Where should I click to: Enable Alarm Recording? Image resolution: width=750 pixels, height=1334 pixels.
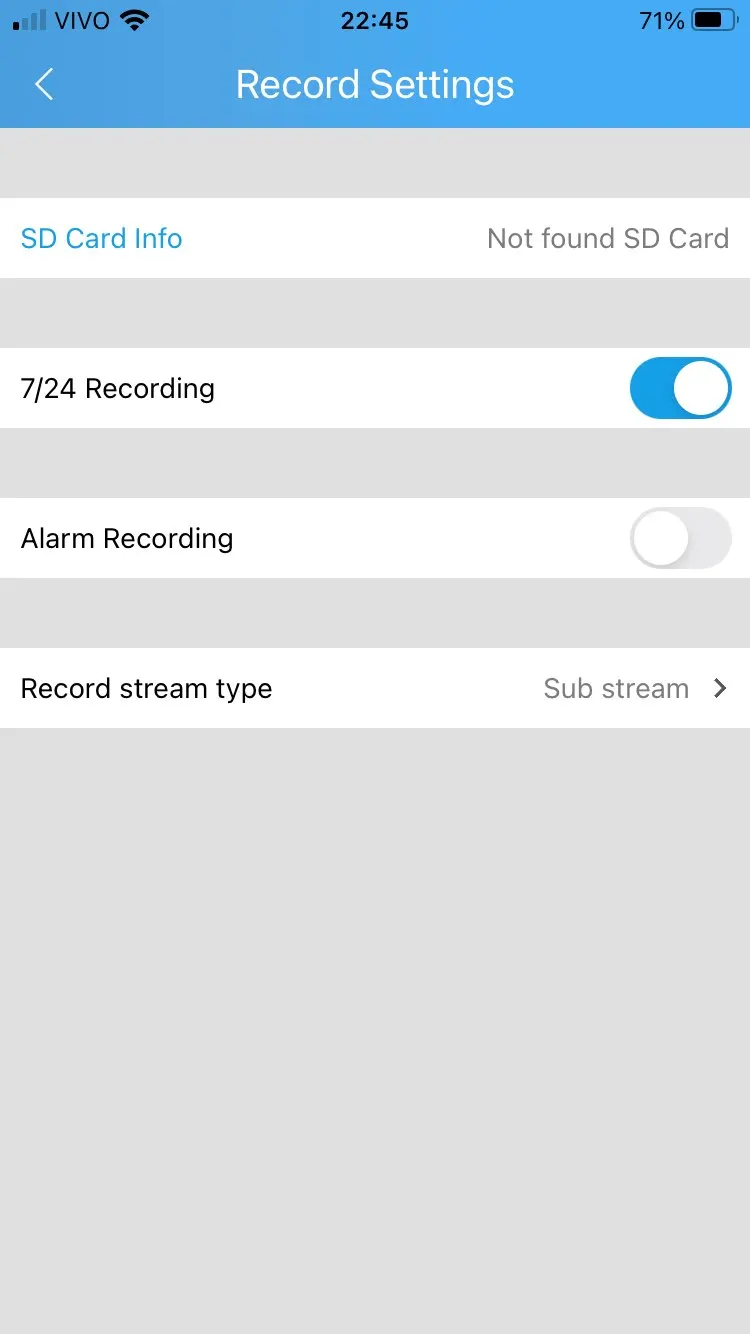[680, 538]
